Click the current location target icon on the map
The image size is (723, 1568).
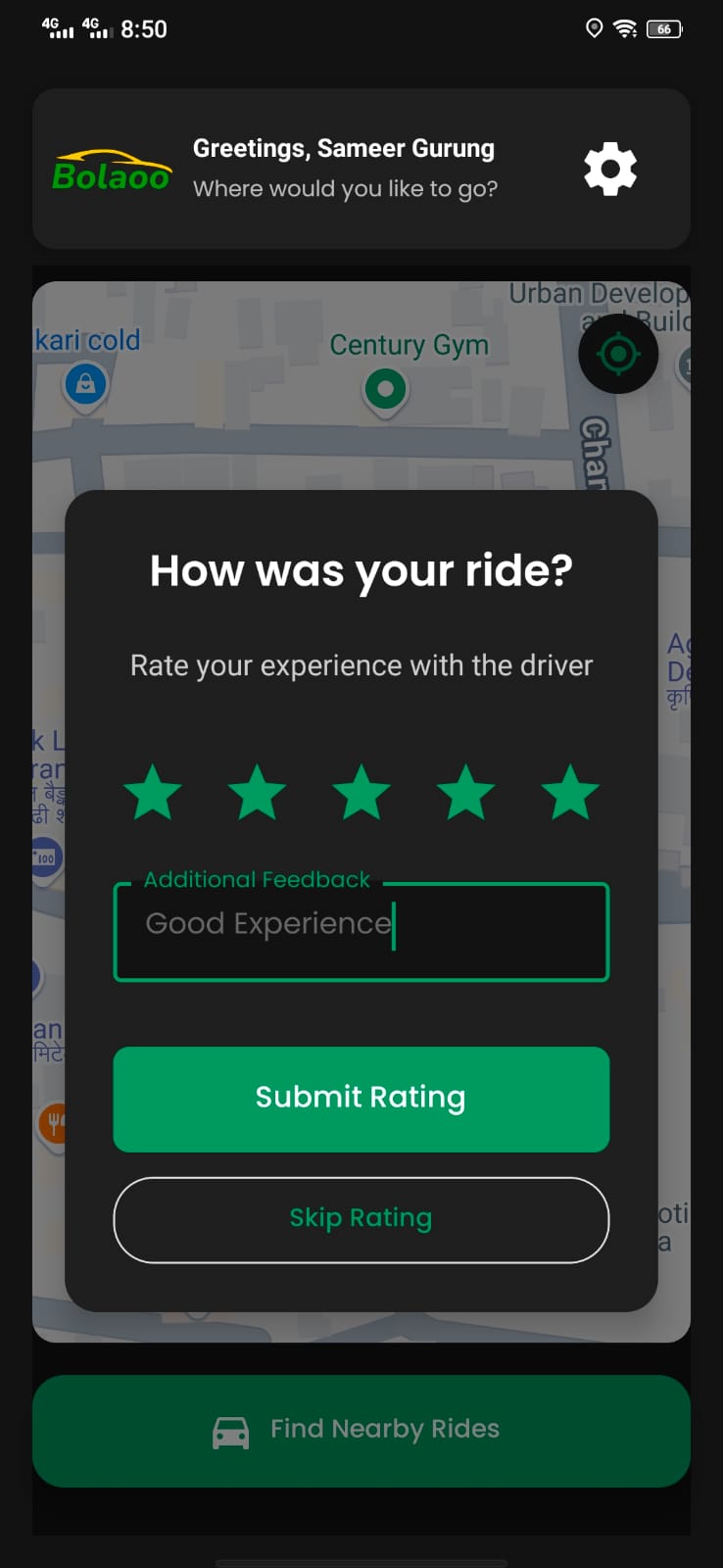617,354
